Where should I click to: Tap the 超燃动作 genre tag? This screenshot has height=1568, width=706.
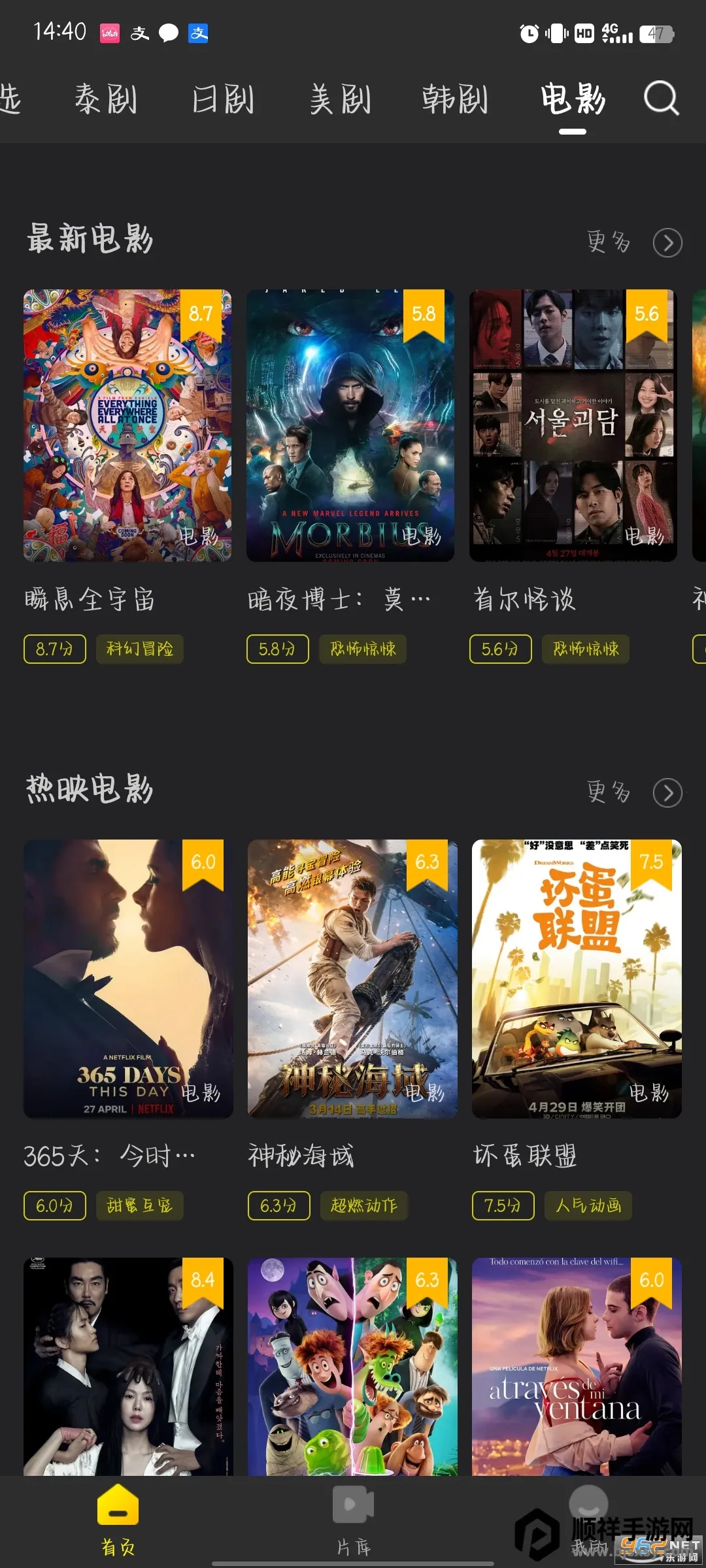tap(364, 1205)
